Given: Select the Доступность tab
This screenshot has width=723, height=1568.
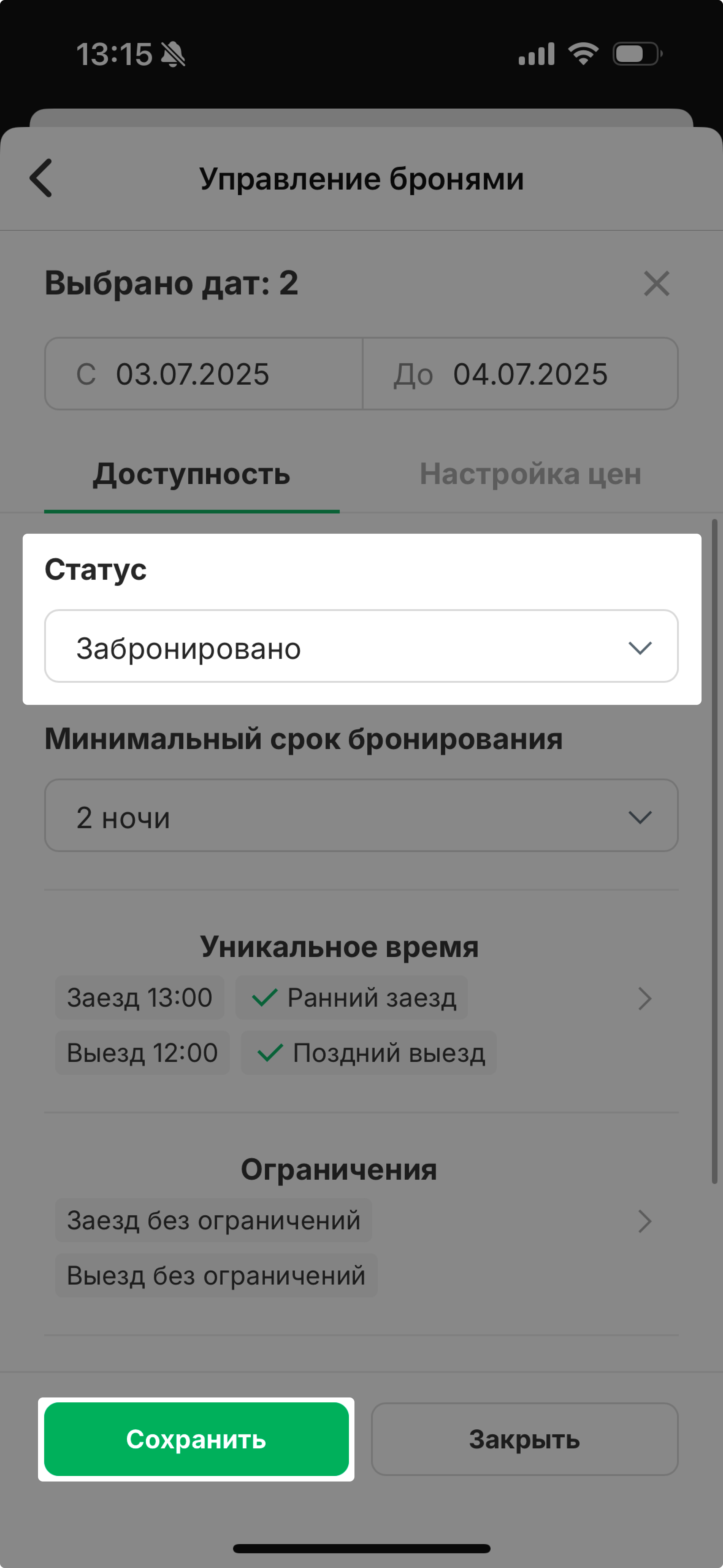Looking at the screenshot, I should click(x=192, y=474).
